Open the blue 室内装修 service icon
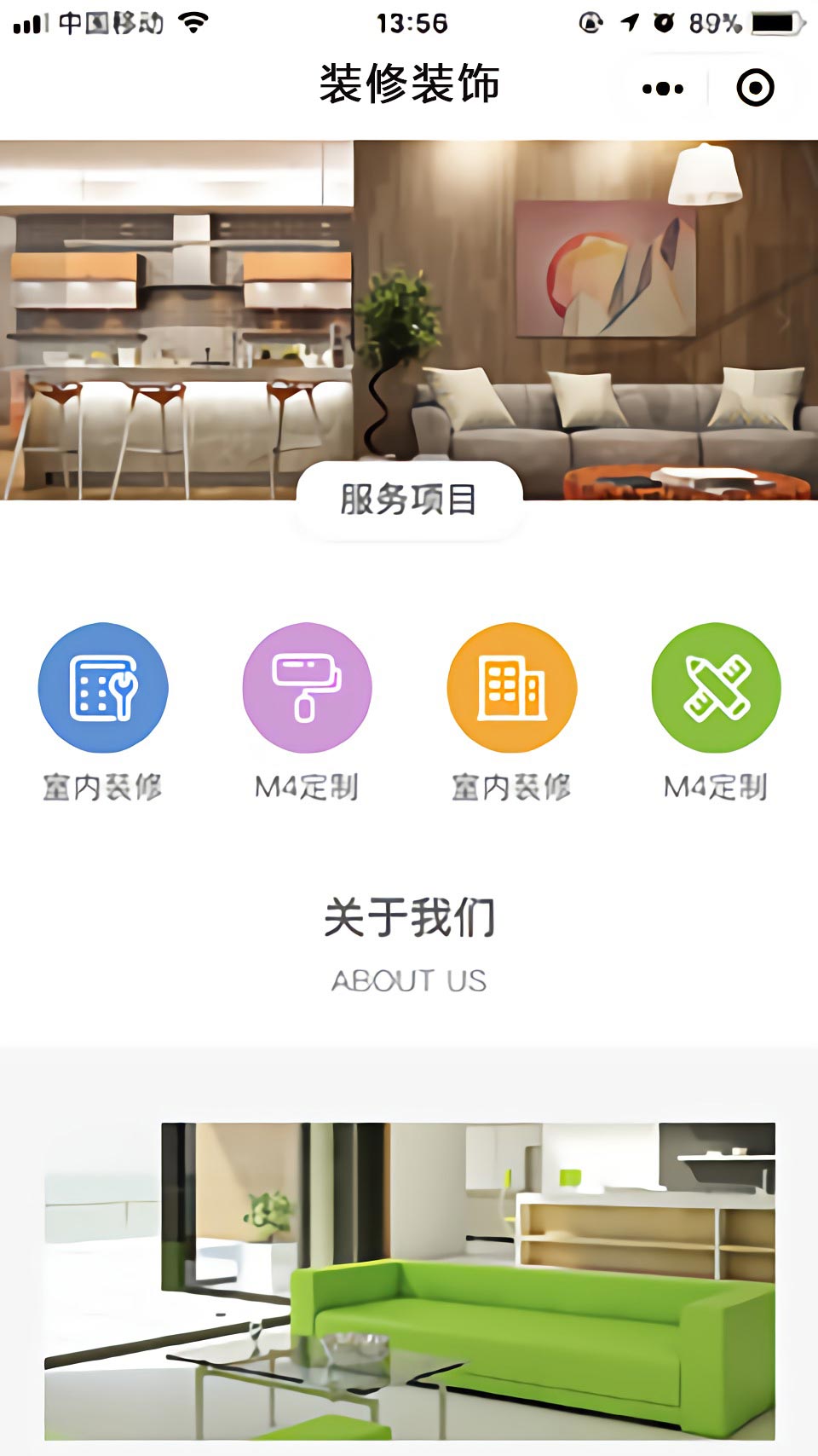 (x=103, y=688)
